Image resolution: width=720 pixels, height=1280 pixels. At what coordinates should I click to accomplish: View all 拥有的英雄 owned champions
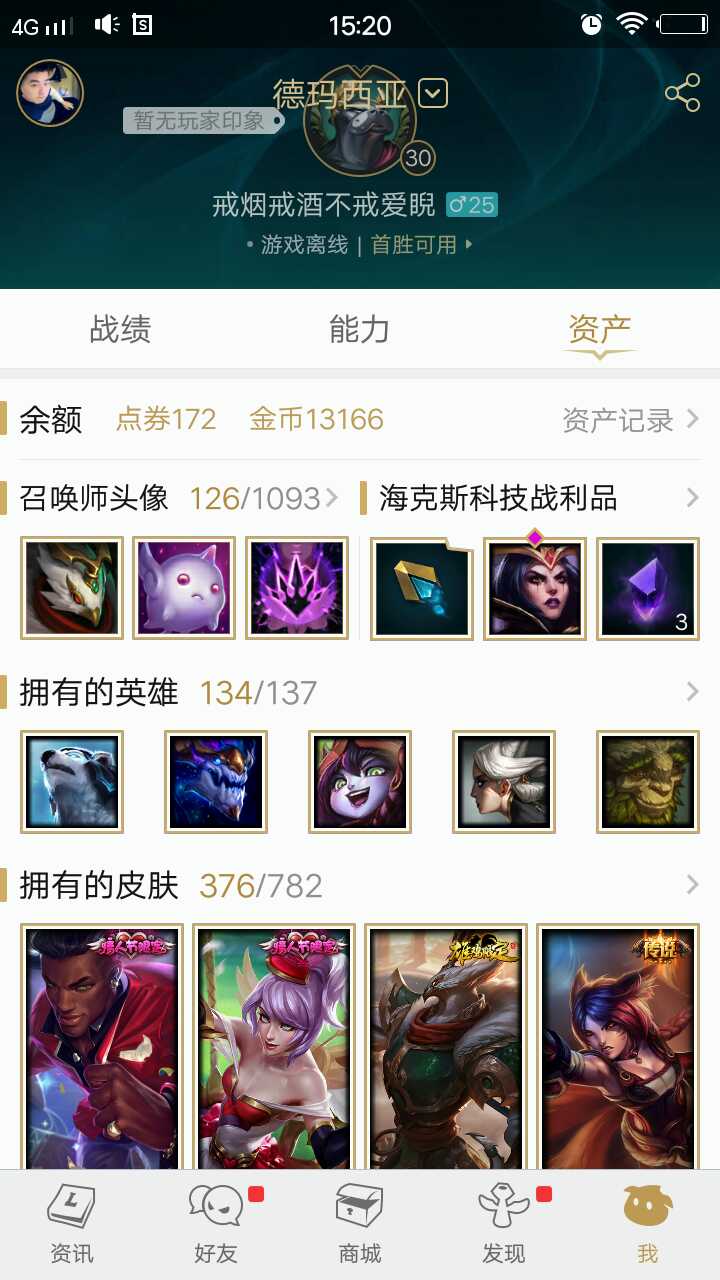[x=692, y=692]
